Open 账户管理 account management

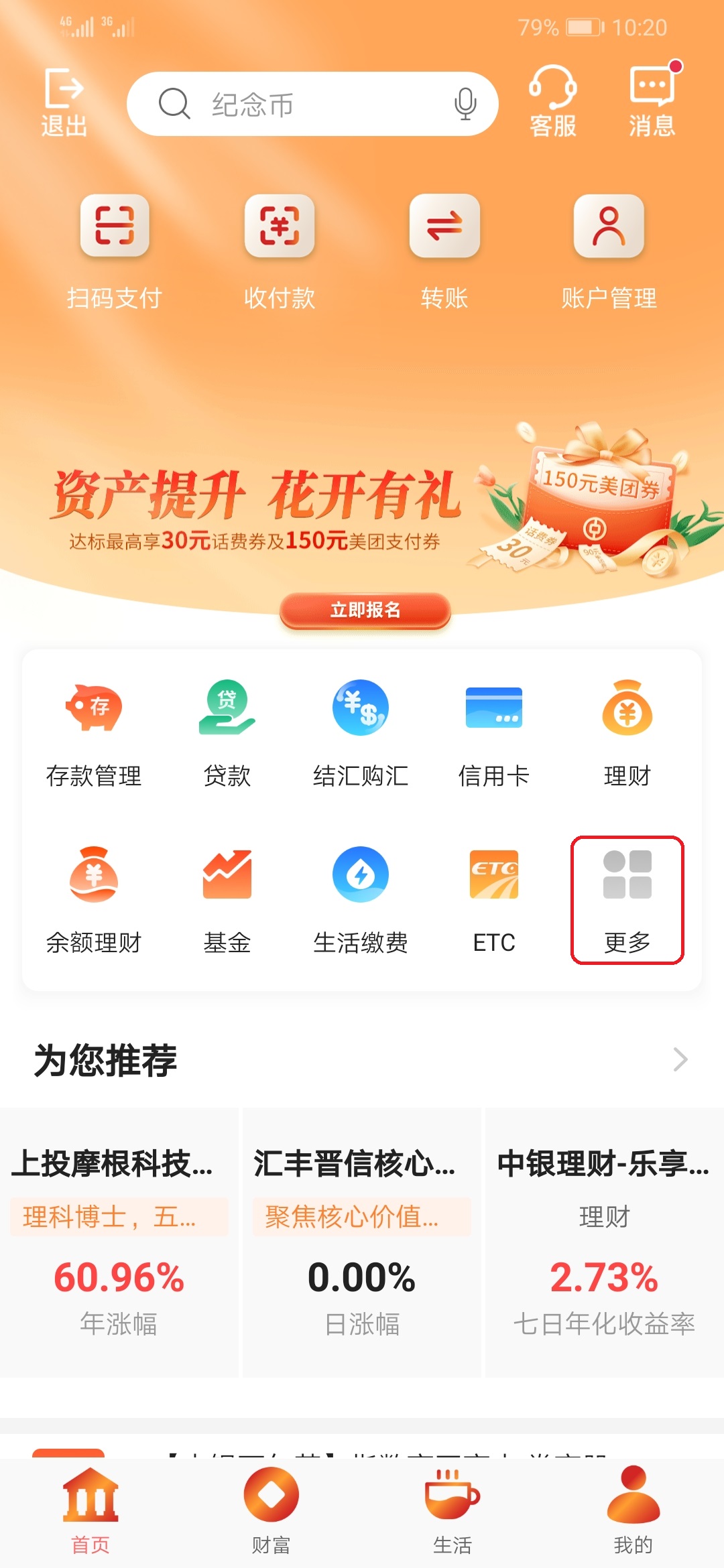click(609, 251)
